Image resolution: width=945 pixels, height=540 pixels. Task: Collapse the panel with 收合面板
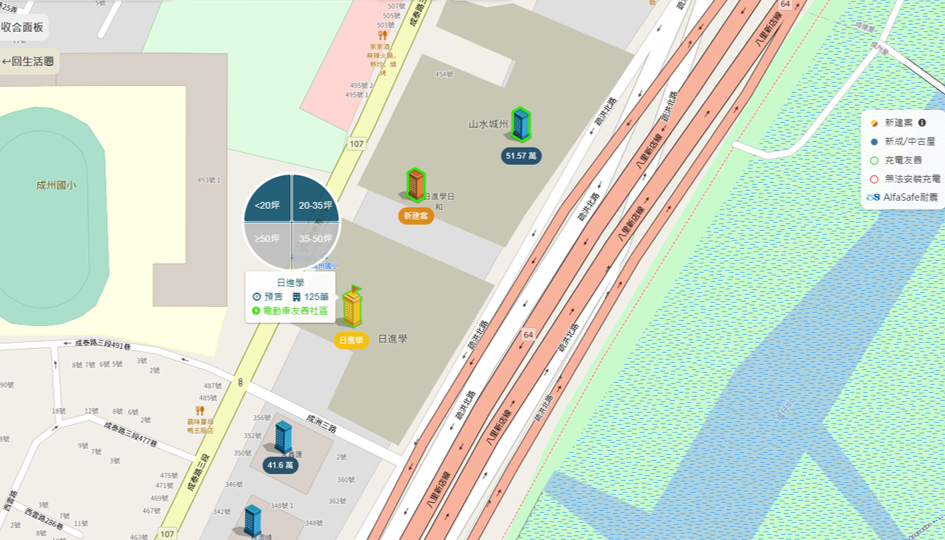[x=22, y=28]
